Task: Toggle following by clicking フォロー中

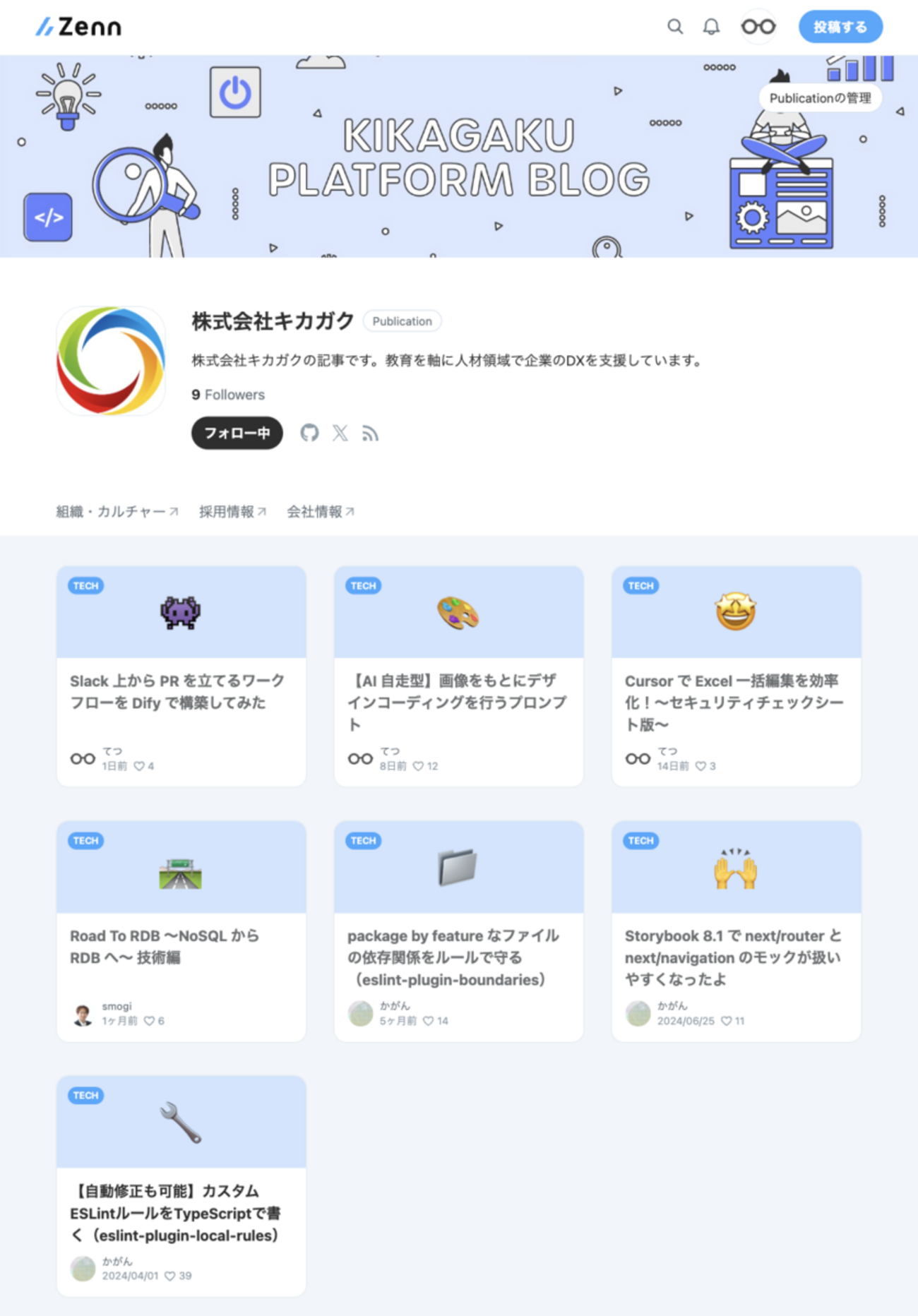Action: pos(237,433)
